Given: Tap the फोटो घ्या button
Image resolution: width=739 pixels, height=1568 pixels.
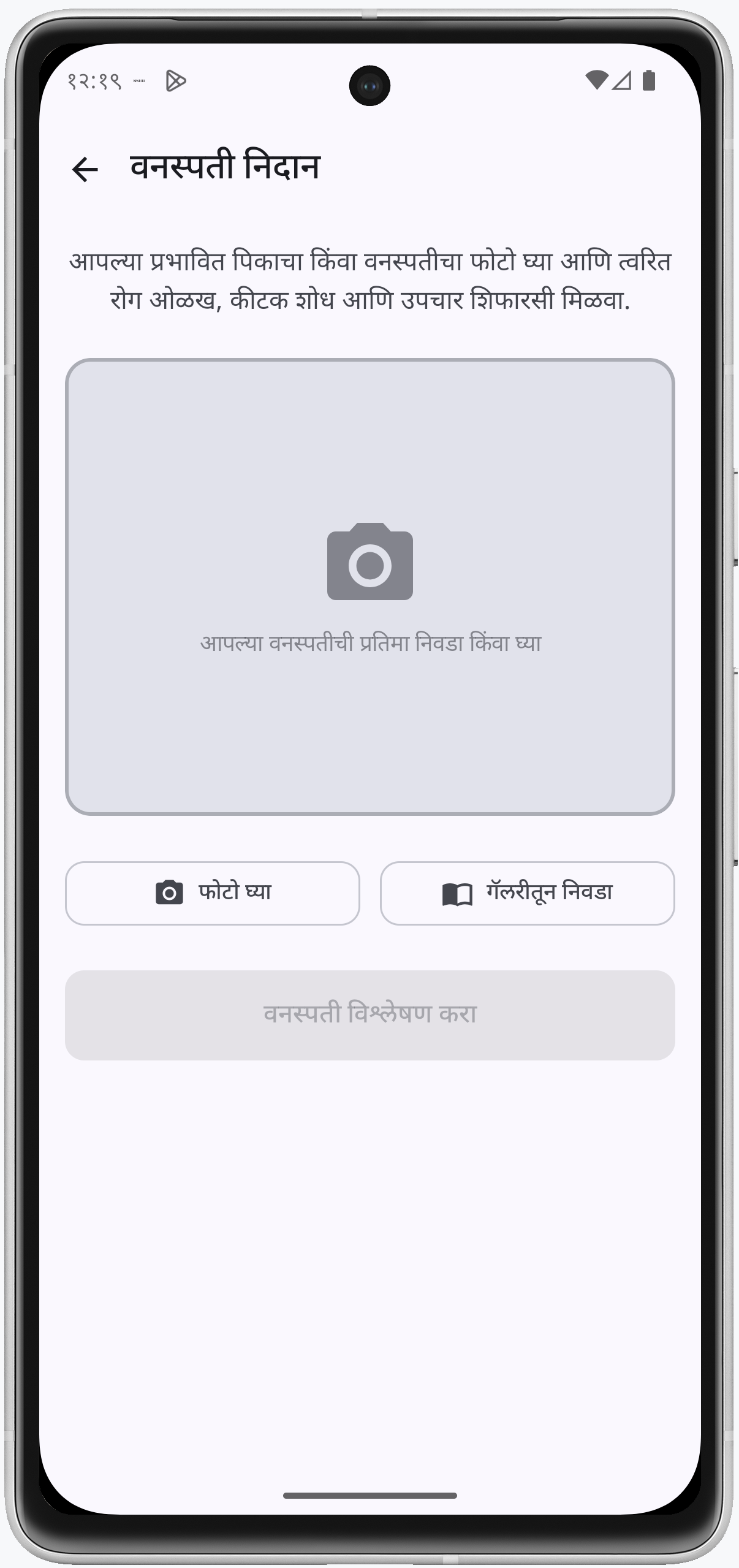Looking at the screenshot, I should point(212,893).
